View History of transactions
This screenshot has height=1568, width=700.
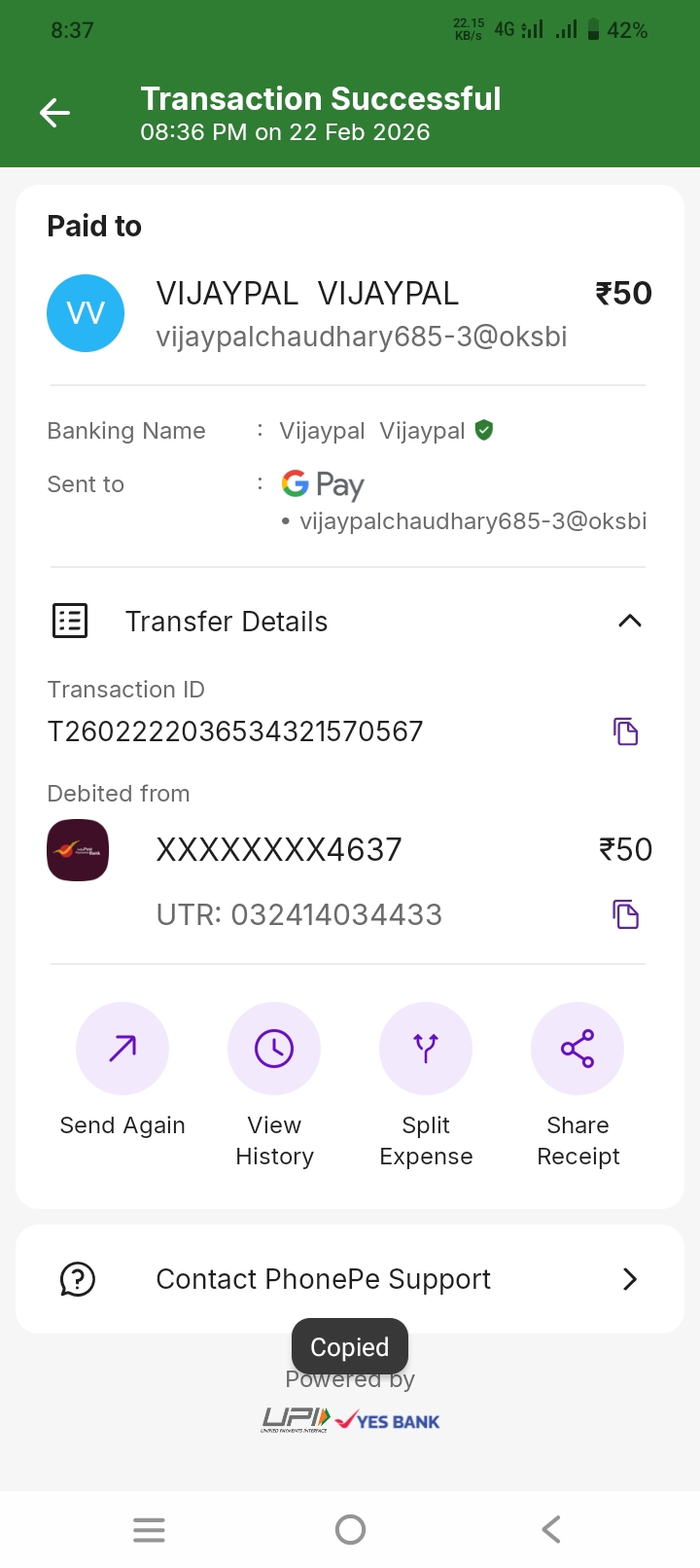pyautogui.click(x=274, y=1049)
